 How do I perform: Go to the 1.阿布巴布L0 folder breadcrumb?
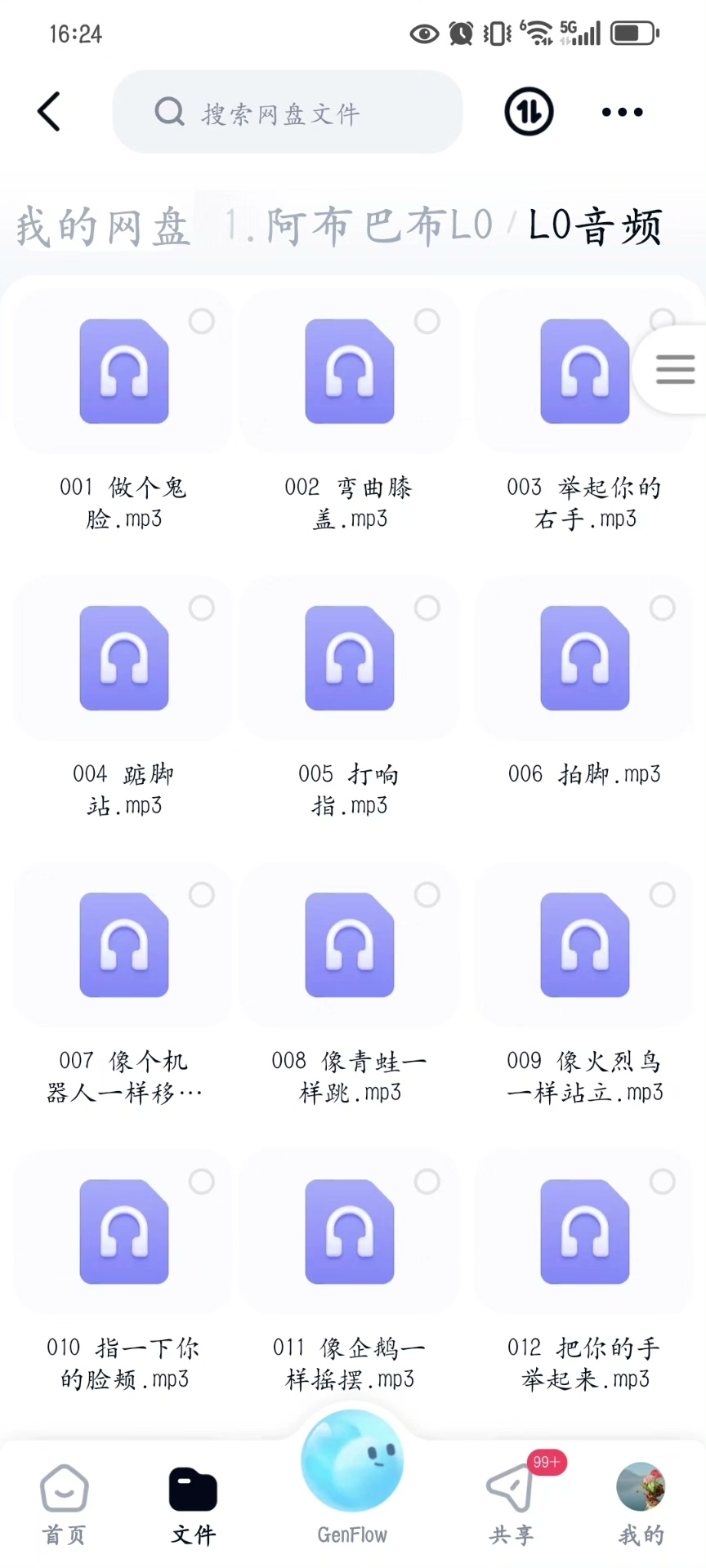[x=360, y=226]
